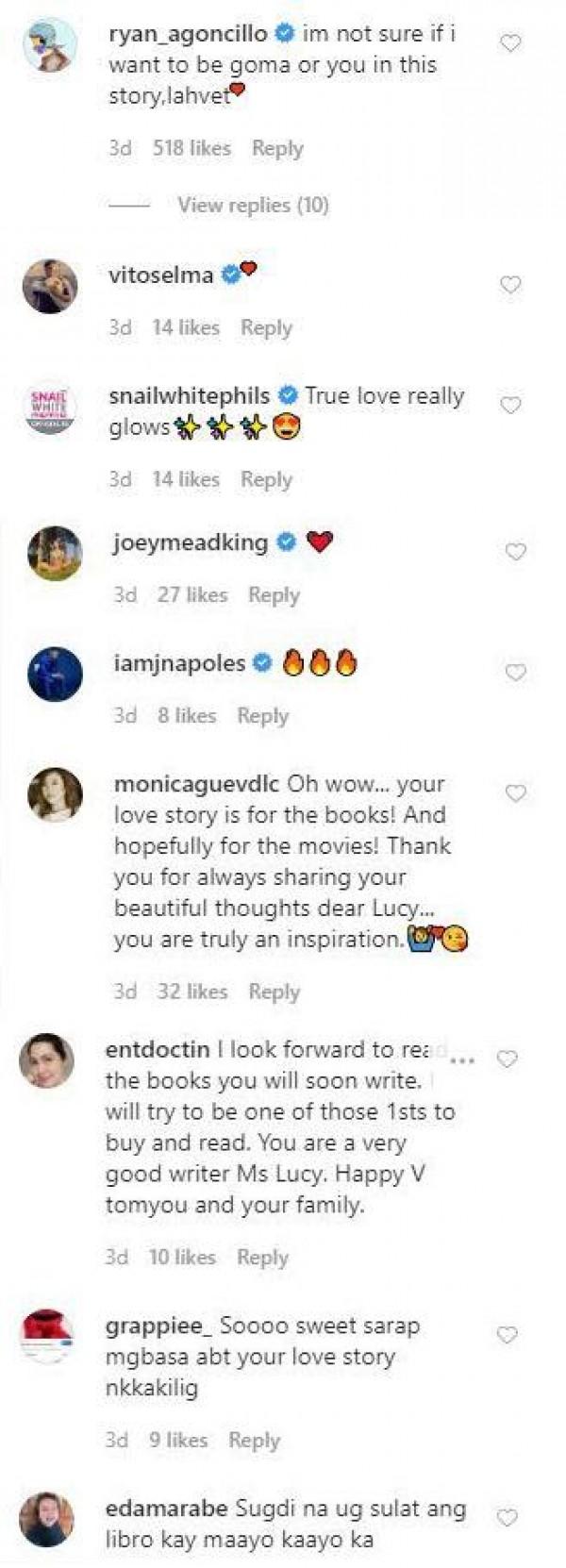This screenshot has height=1568, width=566.
Task: Open joeymeadking's profile
Action: [x=190, y=542]
